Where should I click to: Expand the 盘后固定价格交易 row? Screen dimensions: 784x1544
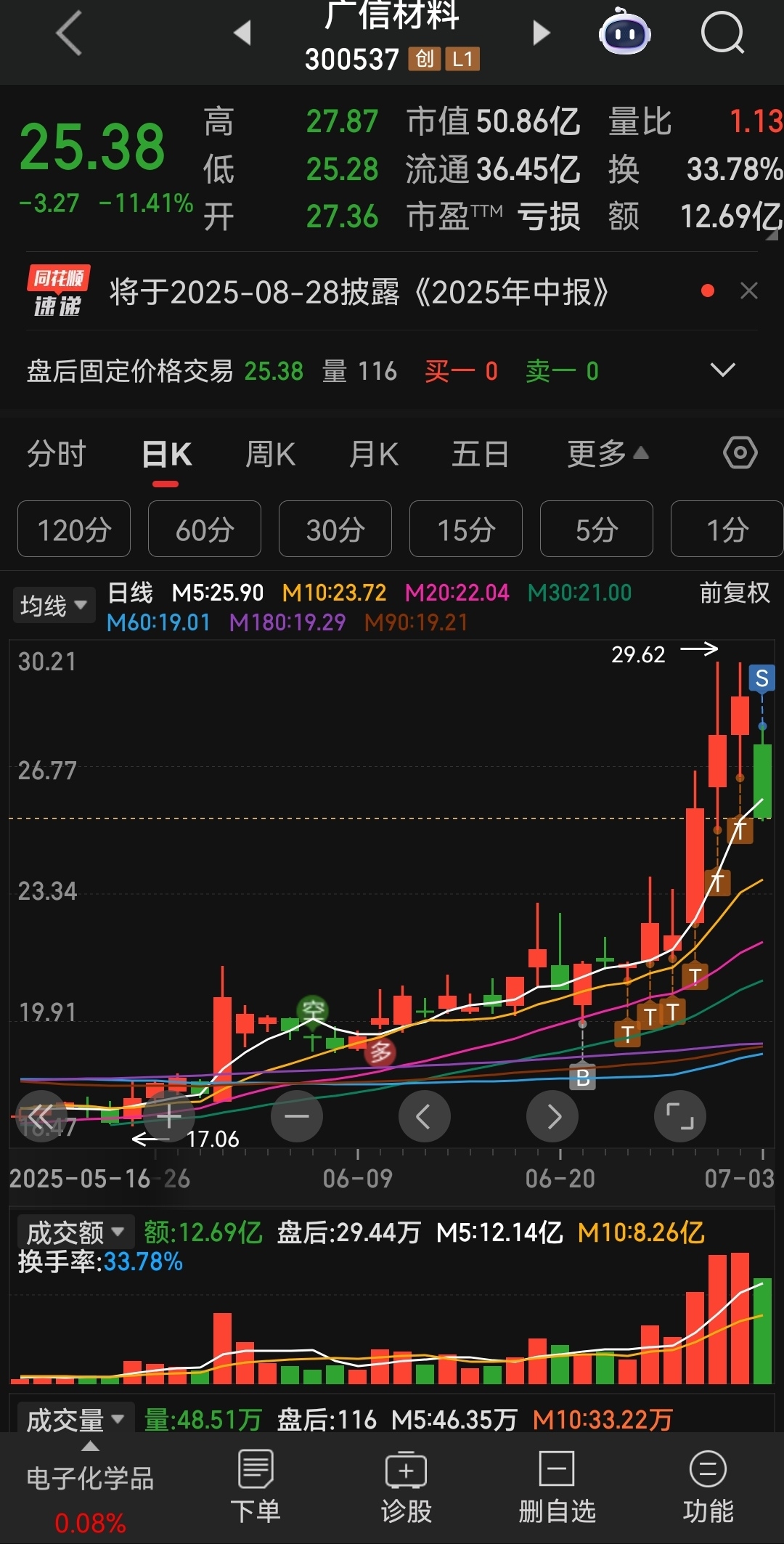pyautogui.click(x=722, y=370)
